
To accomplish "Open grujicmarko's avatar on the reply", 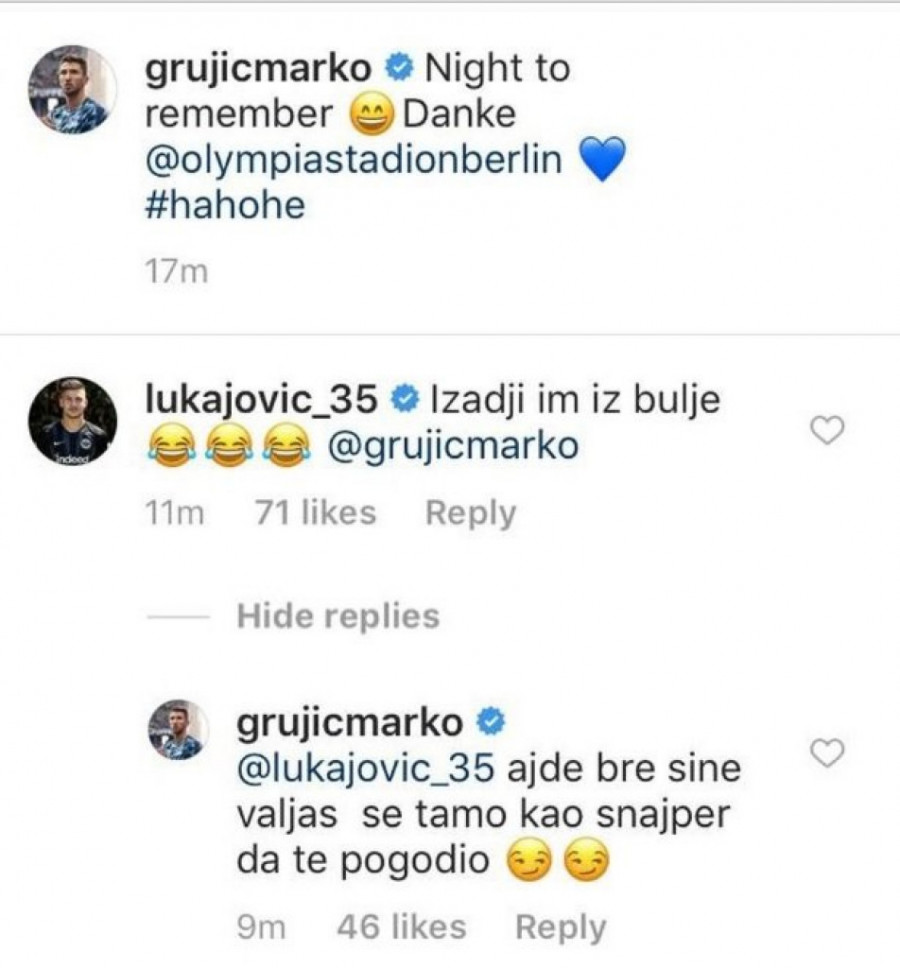I will tap(178, 729).
